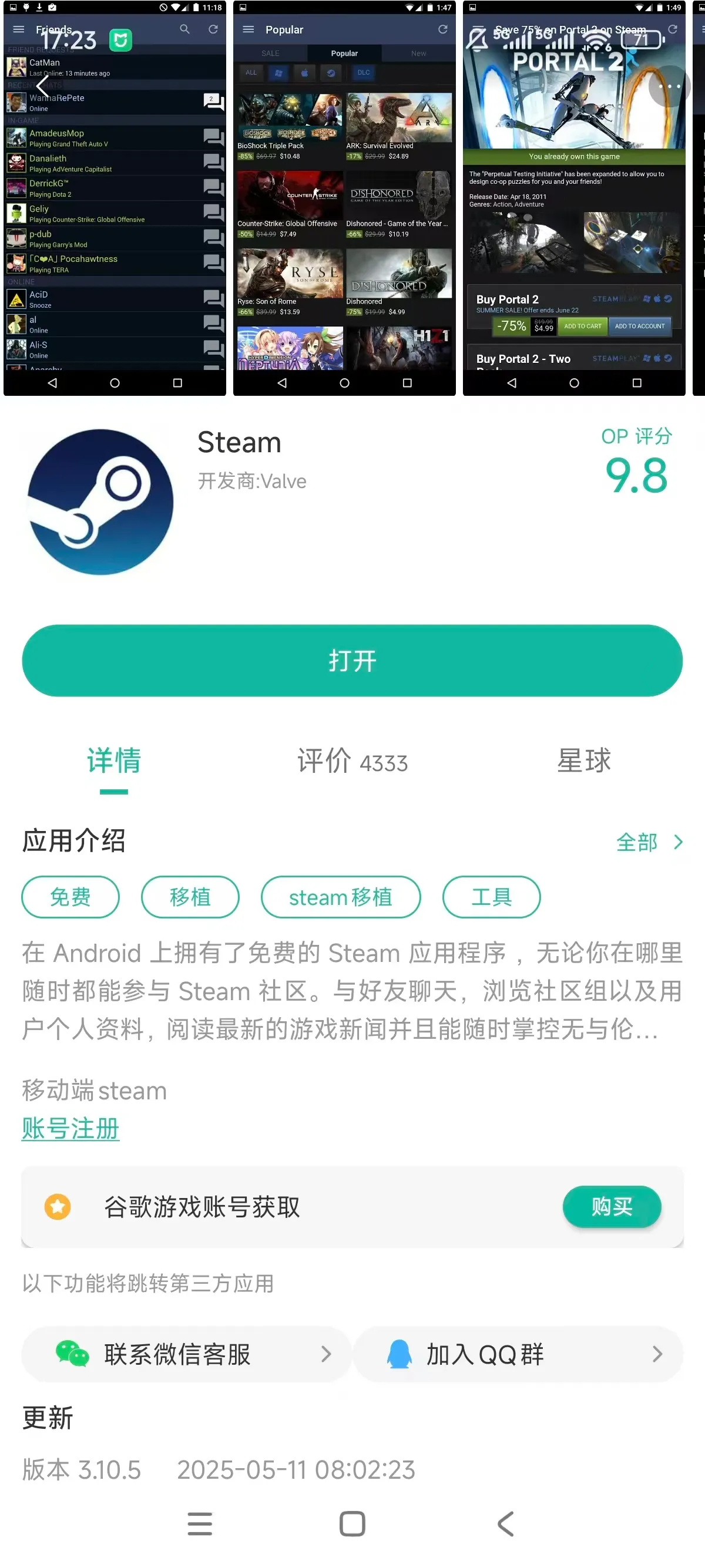705x1568 pixels.
Task: Switch to the 星球 tab
Action: [583, 762]
